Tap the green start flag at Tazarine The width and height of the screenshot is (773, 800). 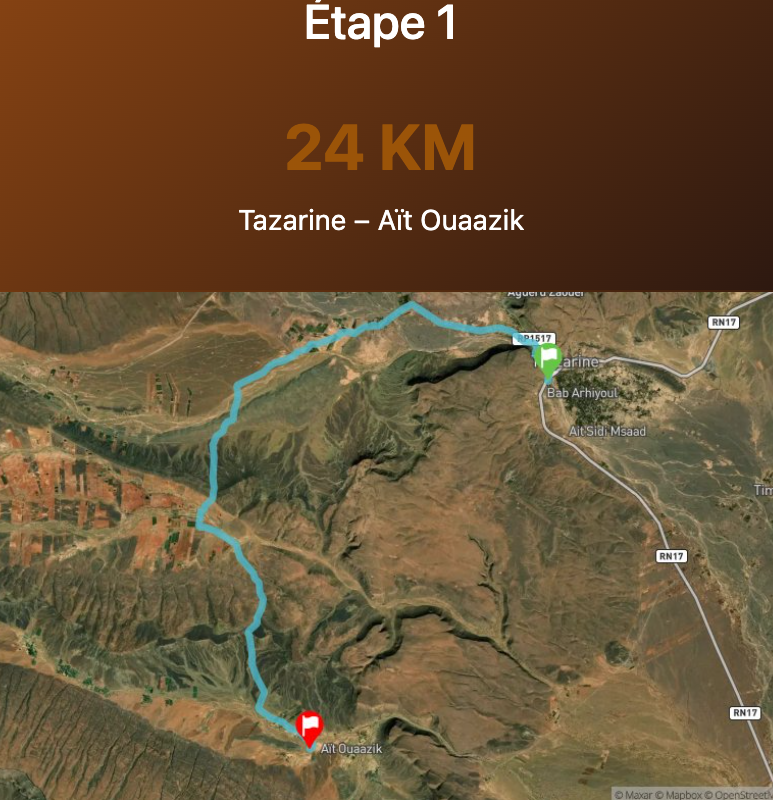547,359
